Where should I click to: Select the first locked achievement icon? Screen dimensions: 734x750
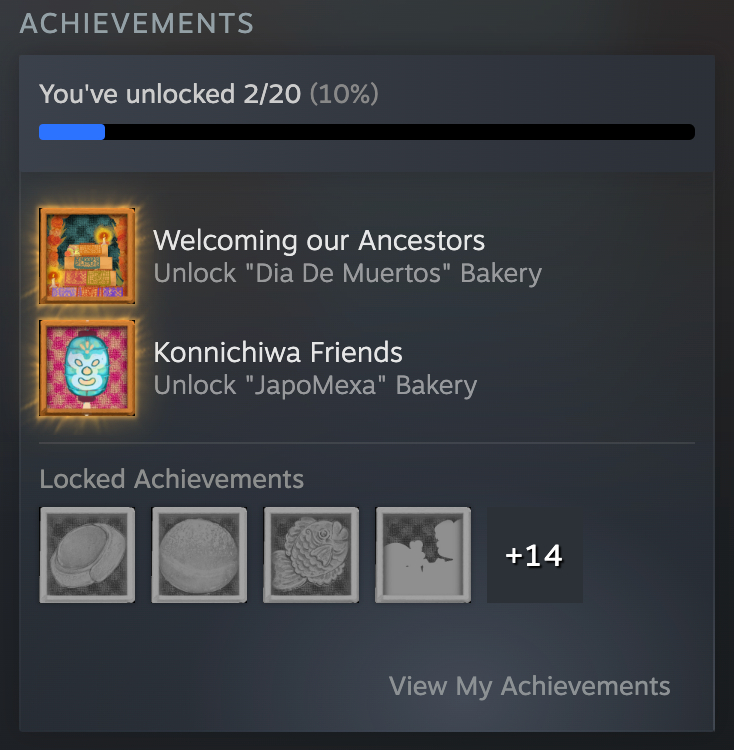(x=87, y=555)
